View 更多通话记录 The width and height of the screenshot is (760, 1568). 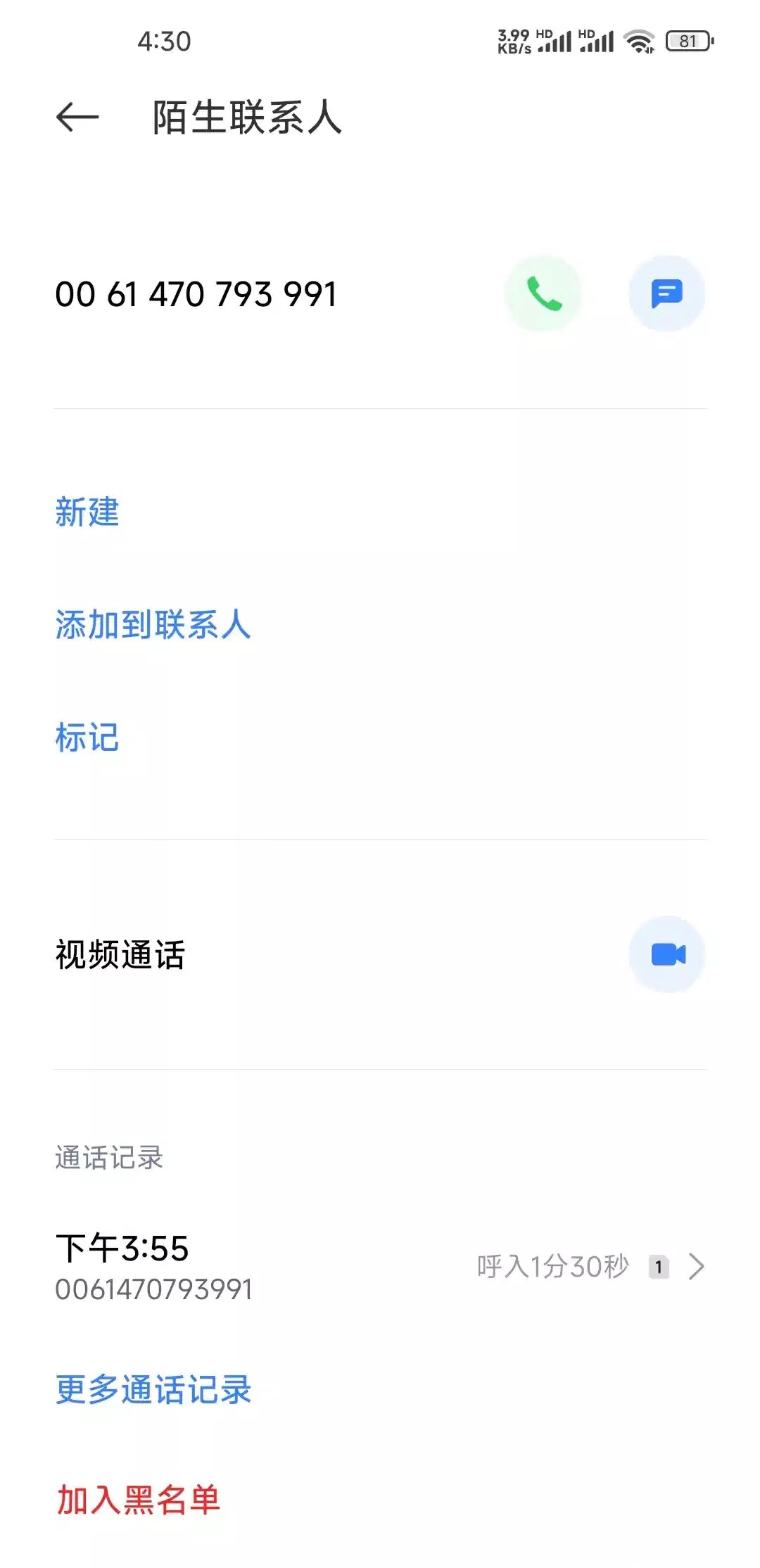153,1390
